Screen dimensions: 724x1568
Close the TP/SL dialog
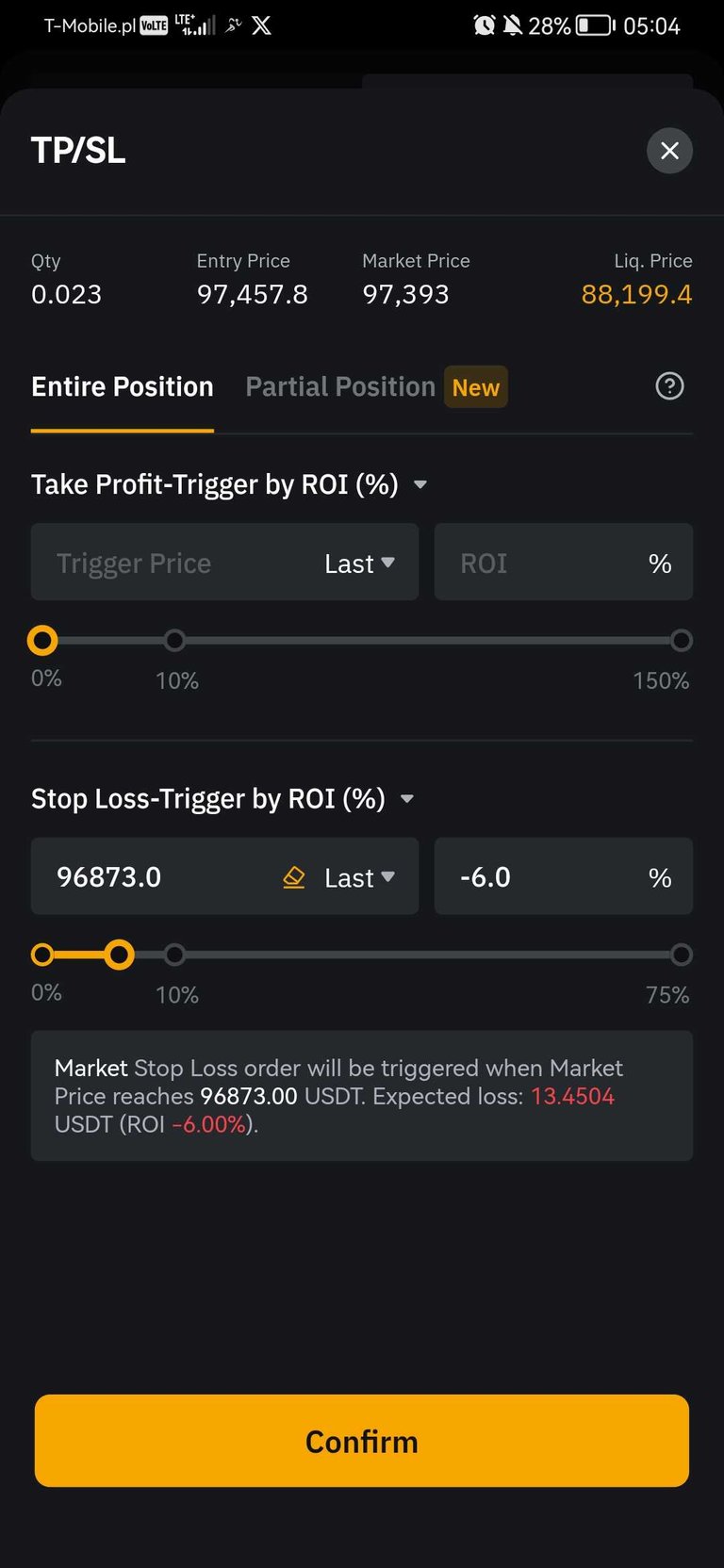tap(669, 151)
